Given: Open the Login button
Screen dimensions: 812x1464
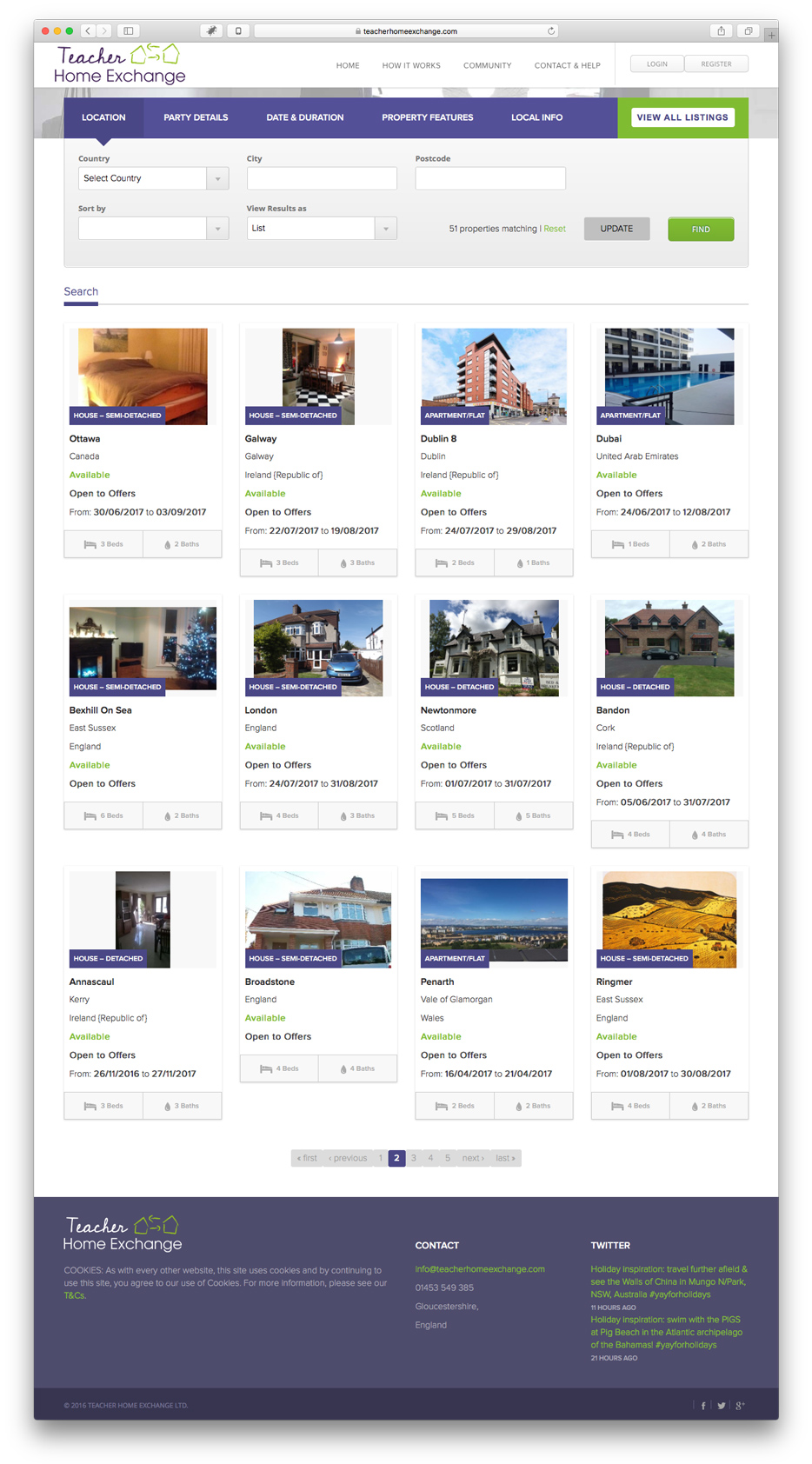Looking at the screenshot, I should coord(657,64).
